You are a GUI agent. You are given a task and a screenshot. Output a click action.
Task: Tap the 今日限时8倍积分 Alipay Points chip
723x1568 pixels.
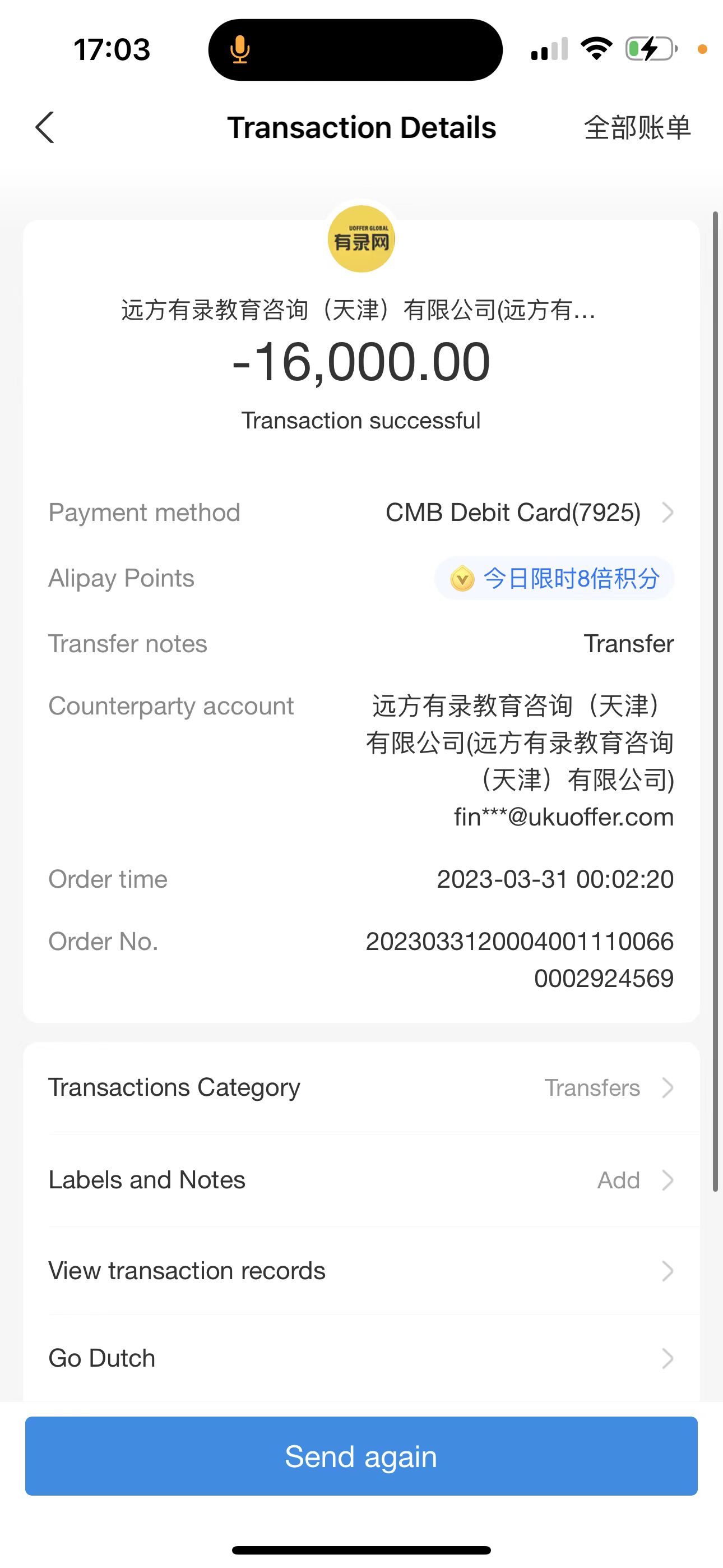tap(554, 578)
